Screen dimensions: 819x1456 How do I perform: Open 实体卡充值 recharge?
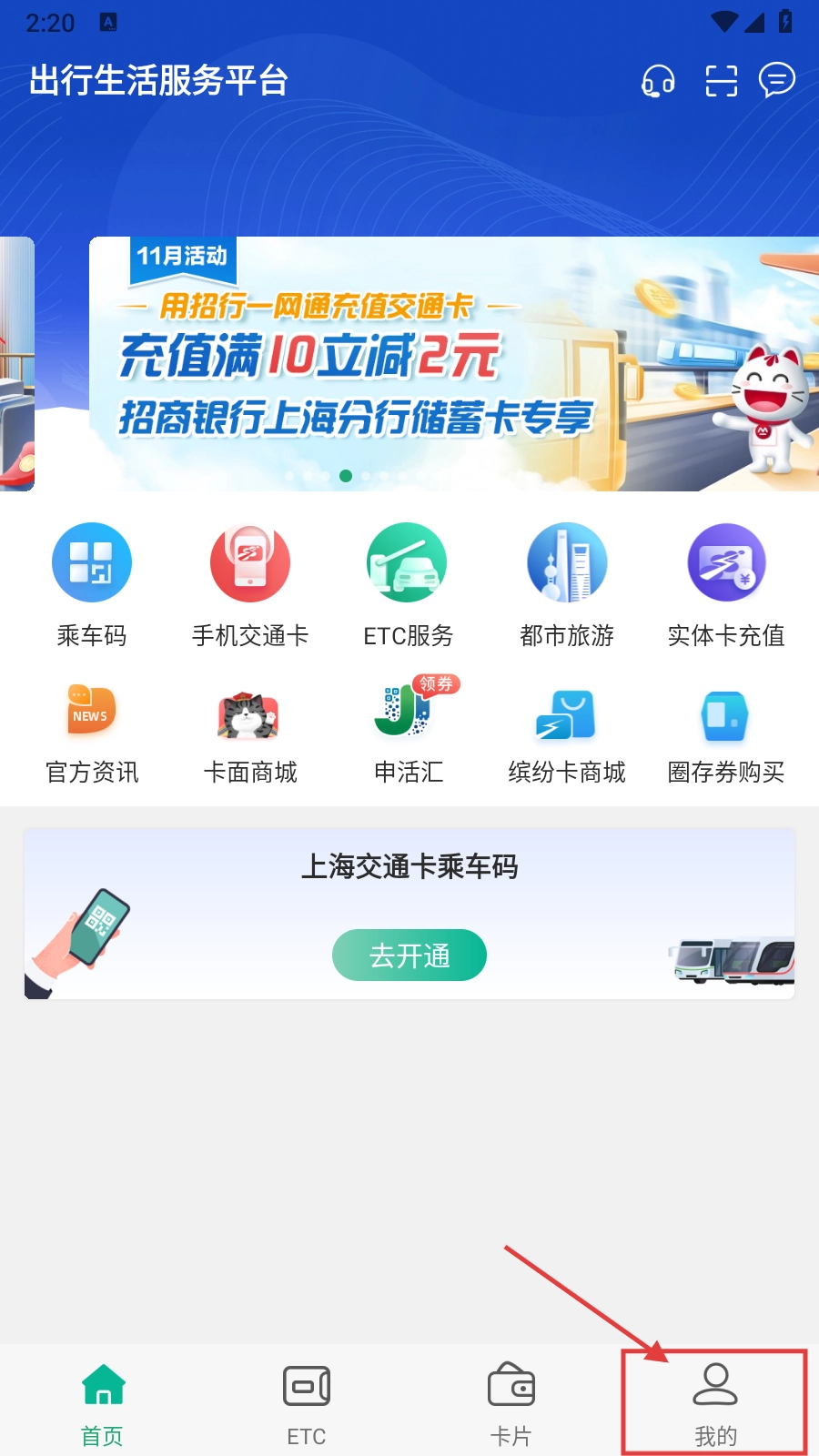pyautogui.click(x=726, y=584)
